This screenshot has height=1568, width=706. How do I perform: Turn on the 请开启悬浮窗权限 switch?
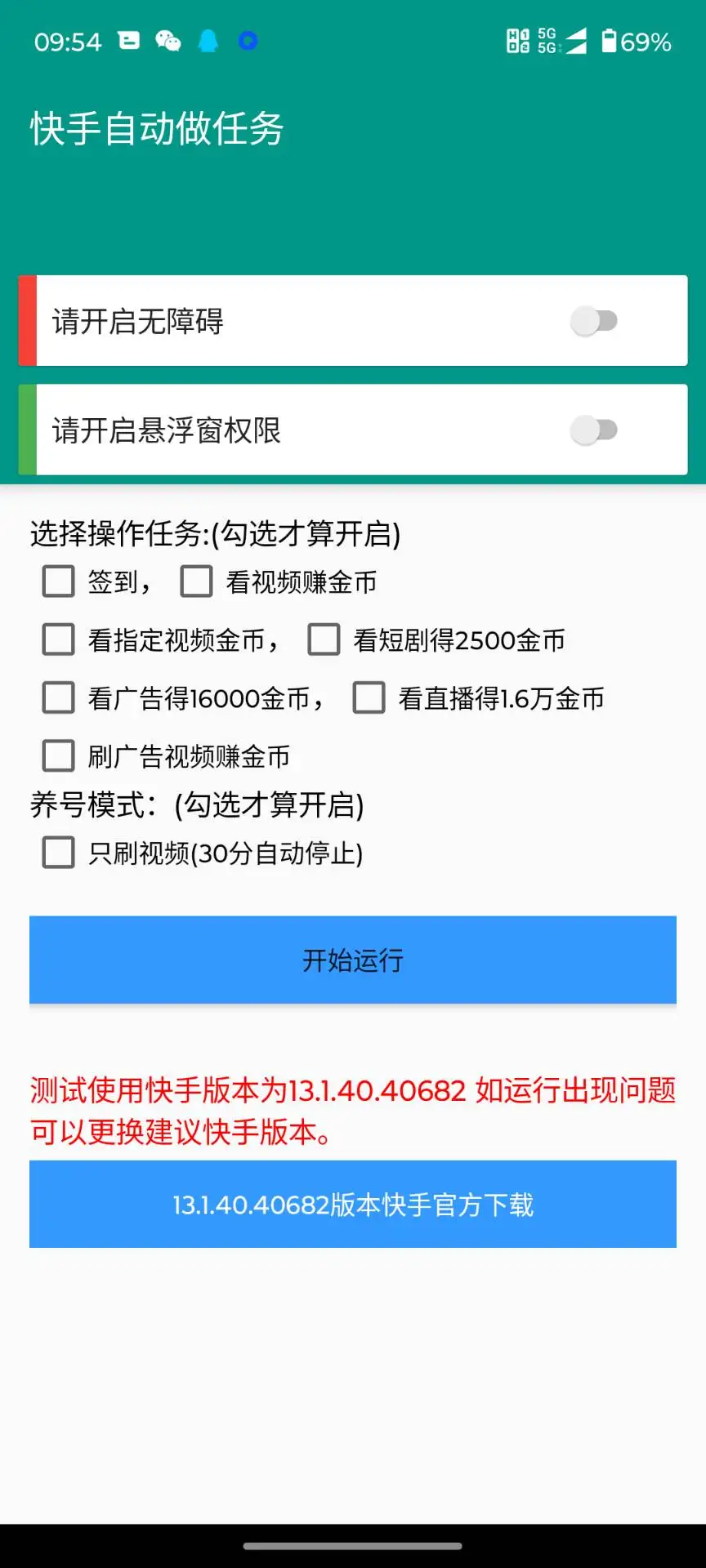coord(594,430)
